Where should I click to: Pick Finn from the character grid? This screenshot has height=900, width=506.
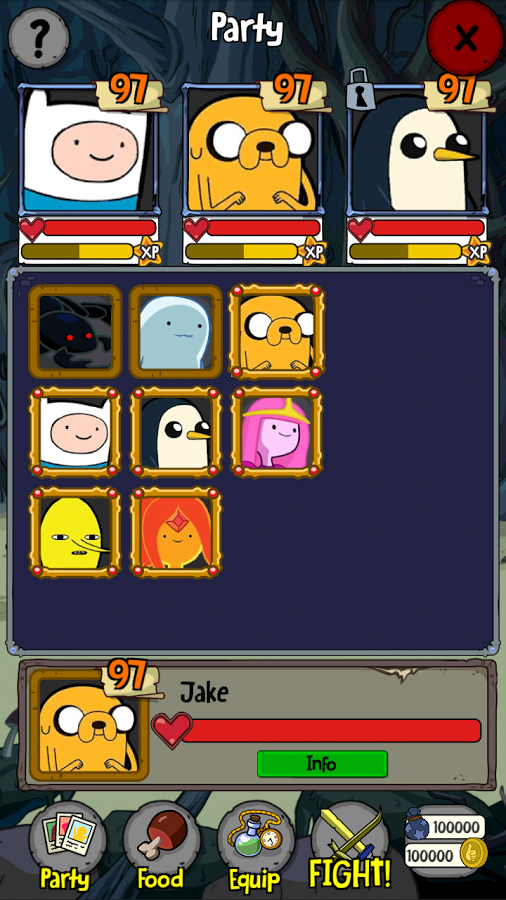tap(75, 432)
